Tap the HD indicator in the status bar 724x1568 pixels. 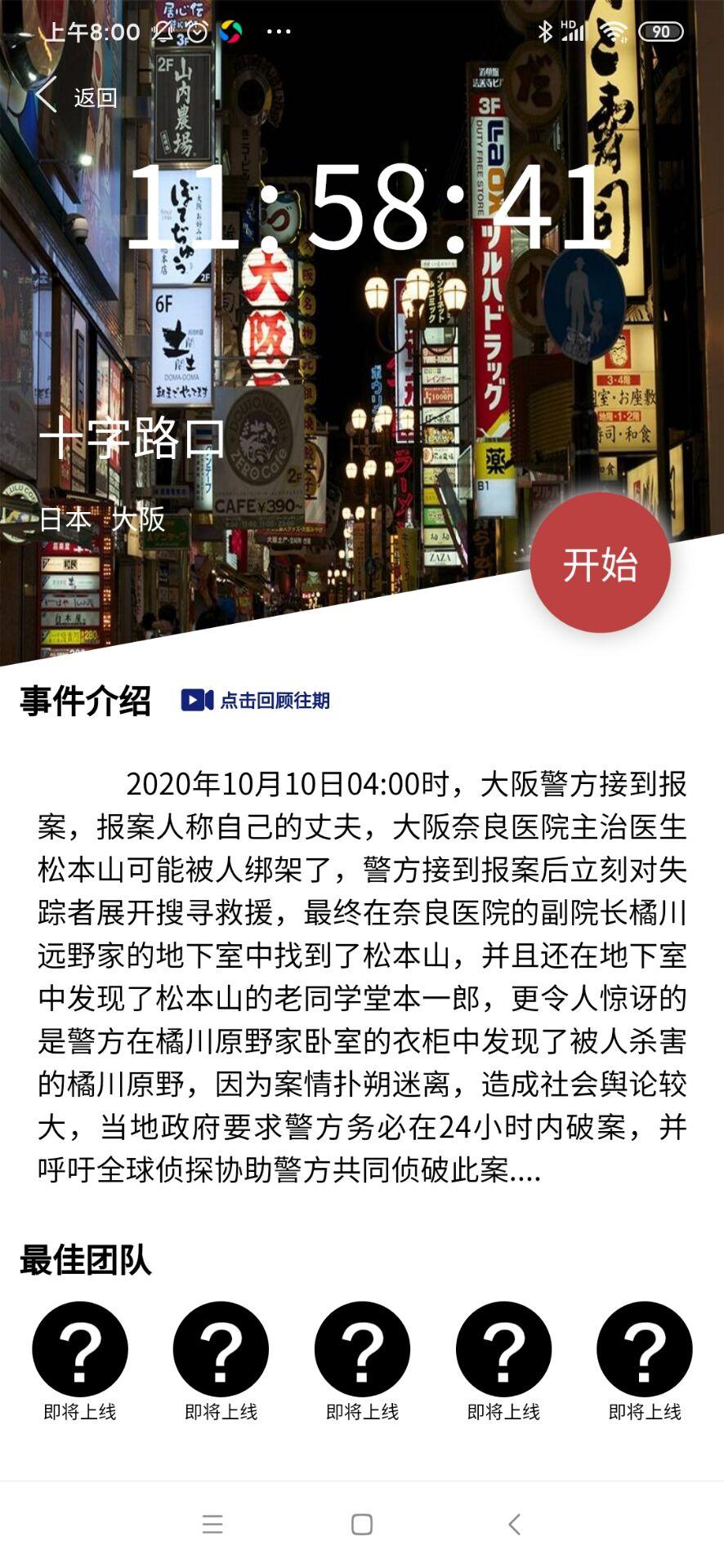pyautogui.click(x=569, y=27)
